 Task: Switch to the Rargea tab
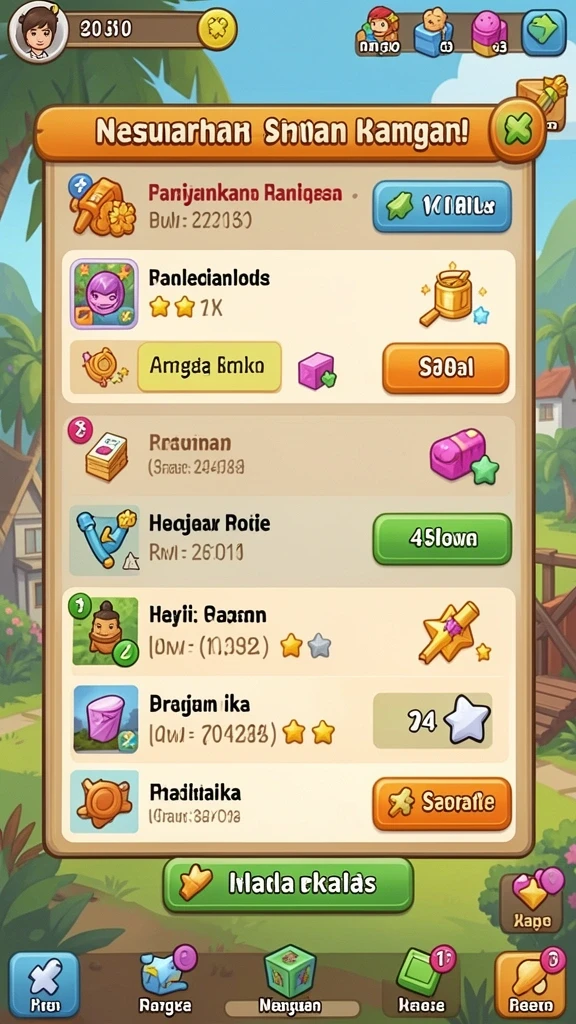tap(166, 982)
